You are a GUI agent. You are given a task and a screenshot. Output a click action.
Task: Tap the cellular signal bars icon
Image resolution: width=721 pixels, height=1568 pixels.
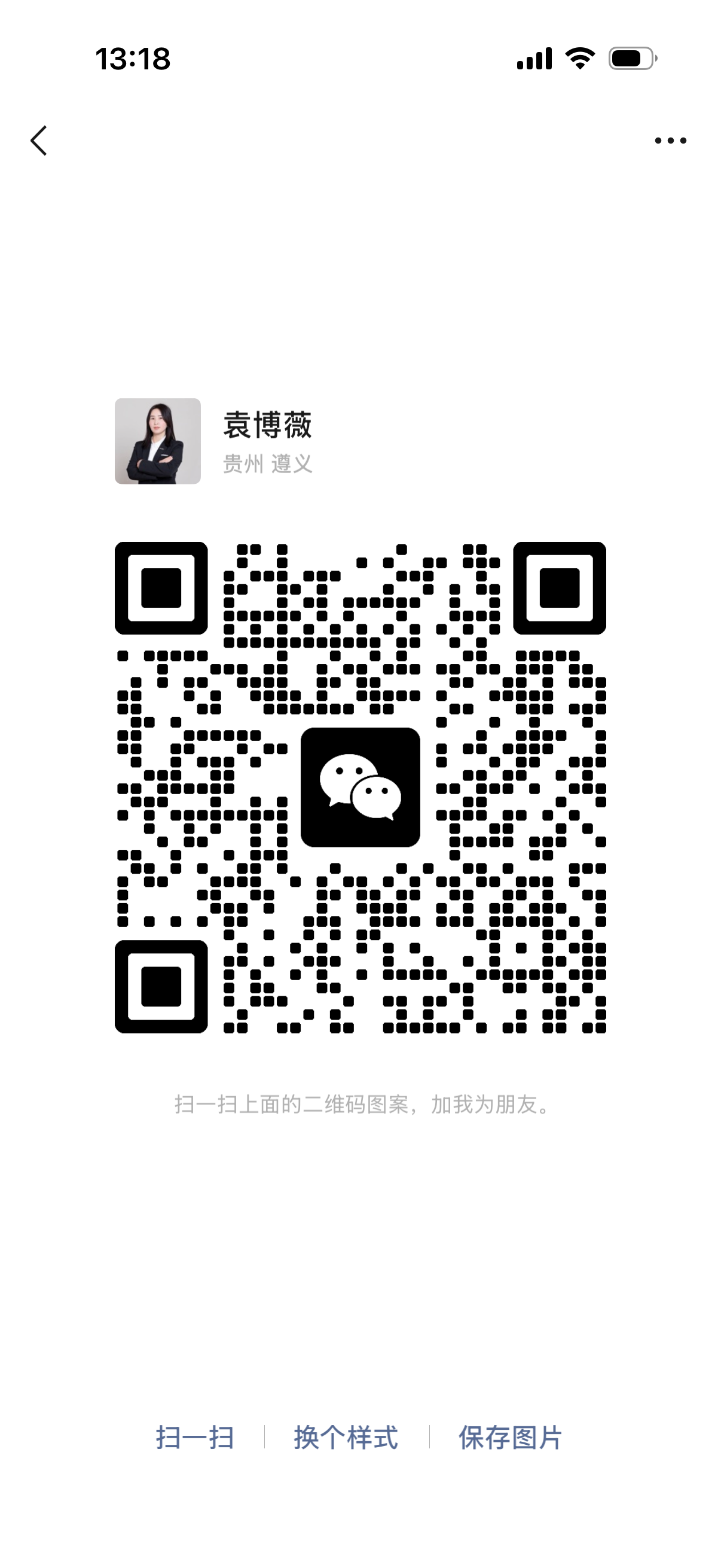[536, 59]
